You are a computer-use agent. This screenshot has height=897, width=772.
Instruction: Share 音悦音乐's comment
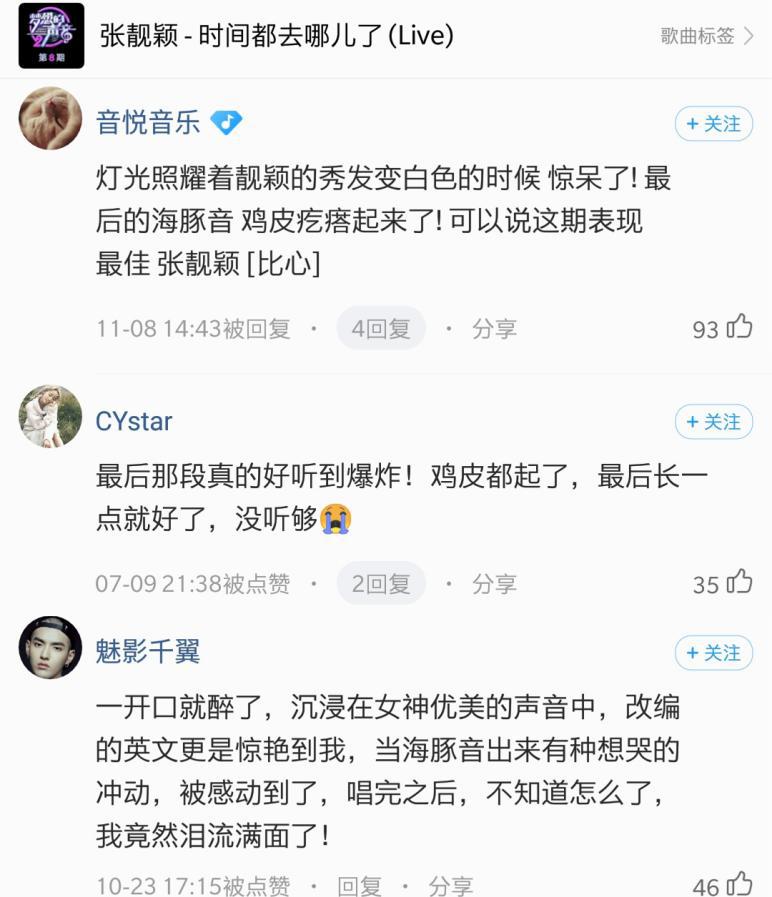(494, 328)
